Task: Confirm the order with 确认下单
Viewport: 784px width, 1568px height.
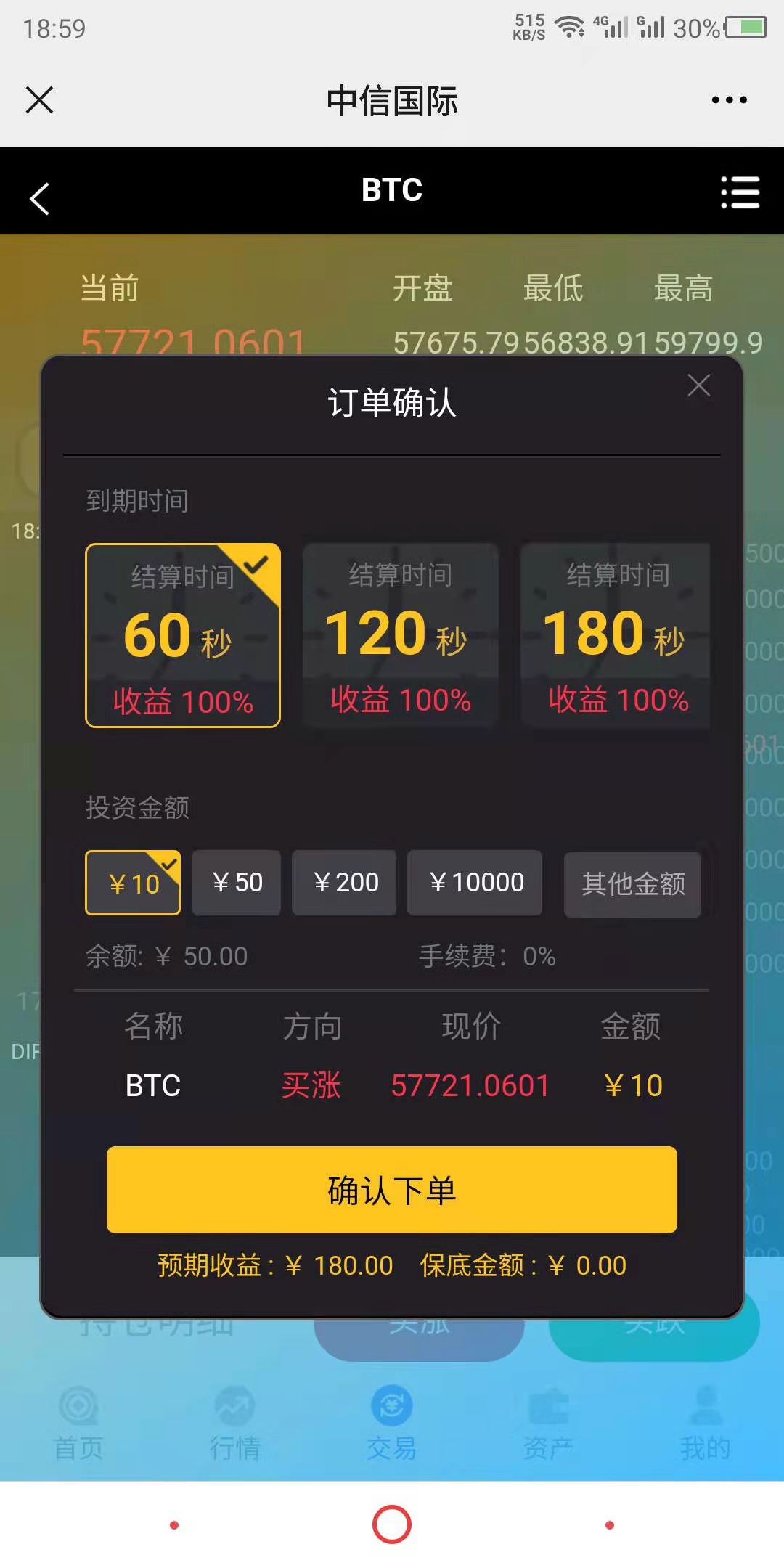Action: [392, 1190]
